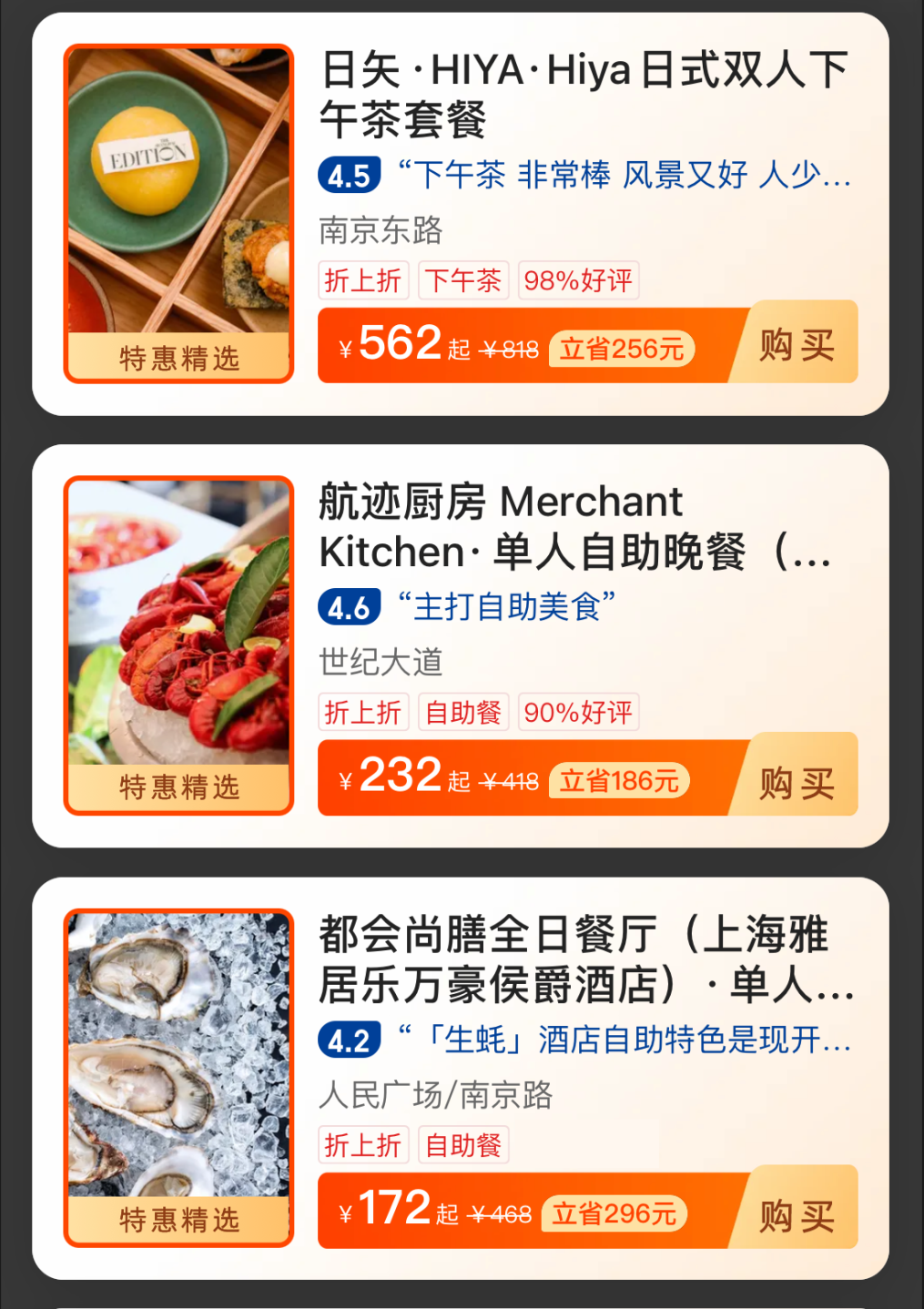View the 都会尚膳全日餐厅 deal card
924x1309 pixels.
(583, 959)
